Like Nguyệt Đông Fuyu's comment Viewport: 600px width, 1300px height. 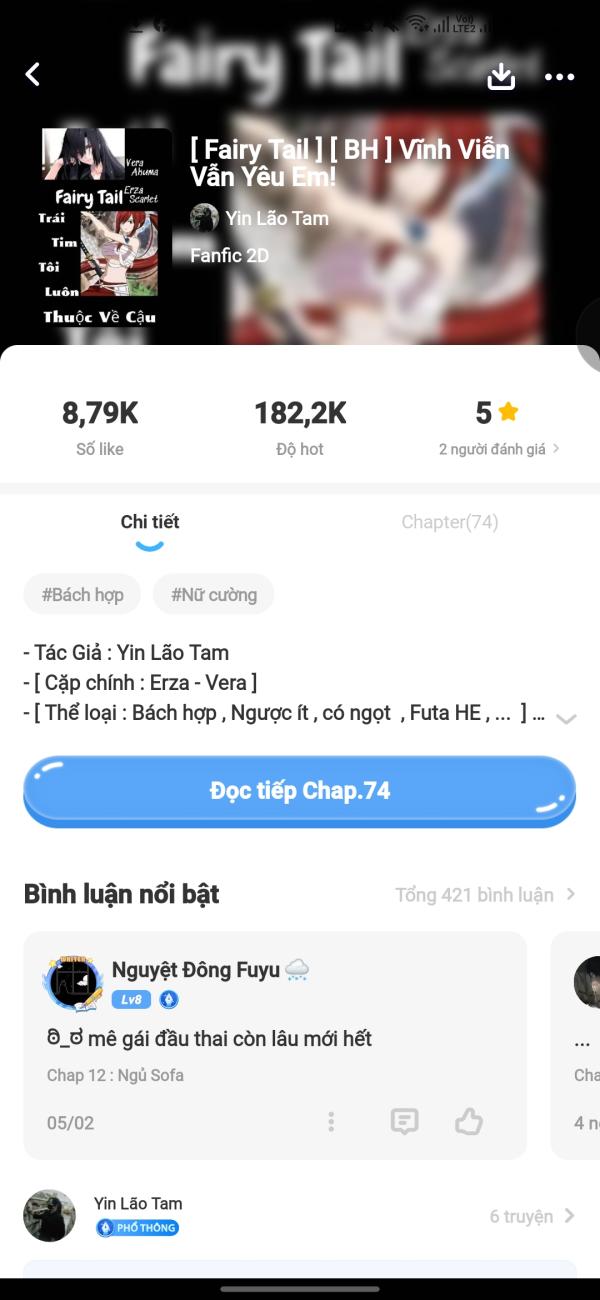pyautogui.click(x=468, y=1122)
